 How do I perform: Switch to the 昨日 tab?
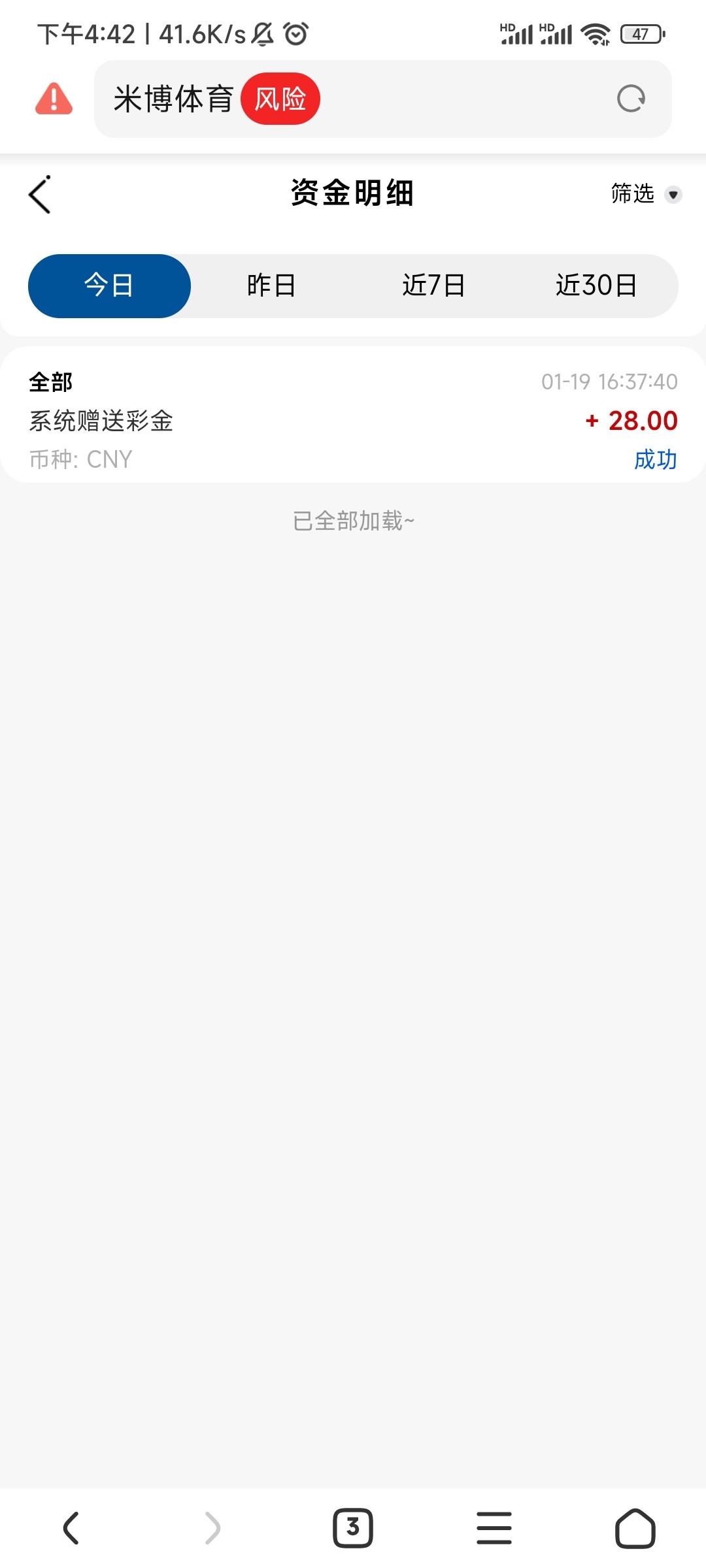tap(271, 286)
